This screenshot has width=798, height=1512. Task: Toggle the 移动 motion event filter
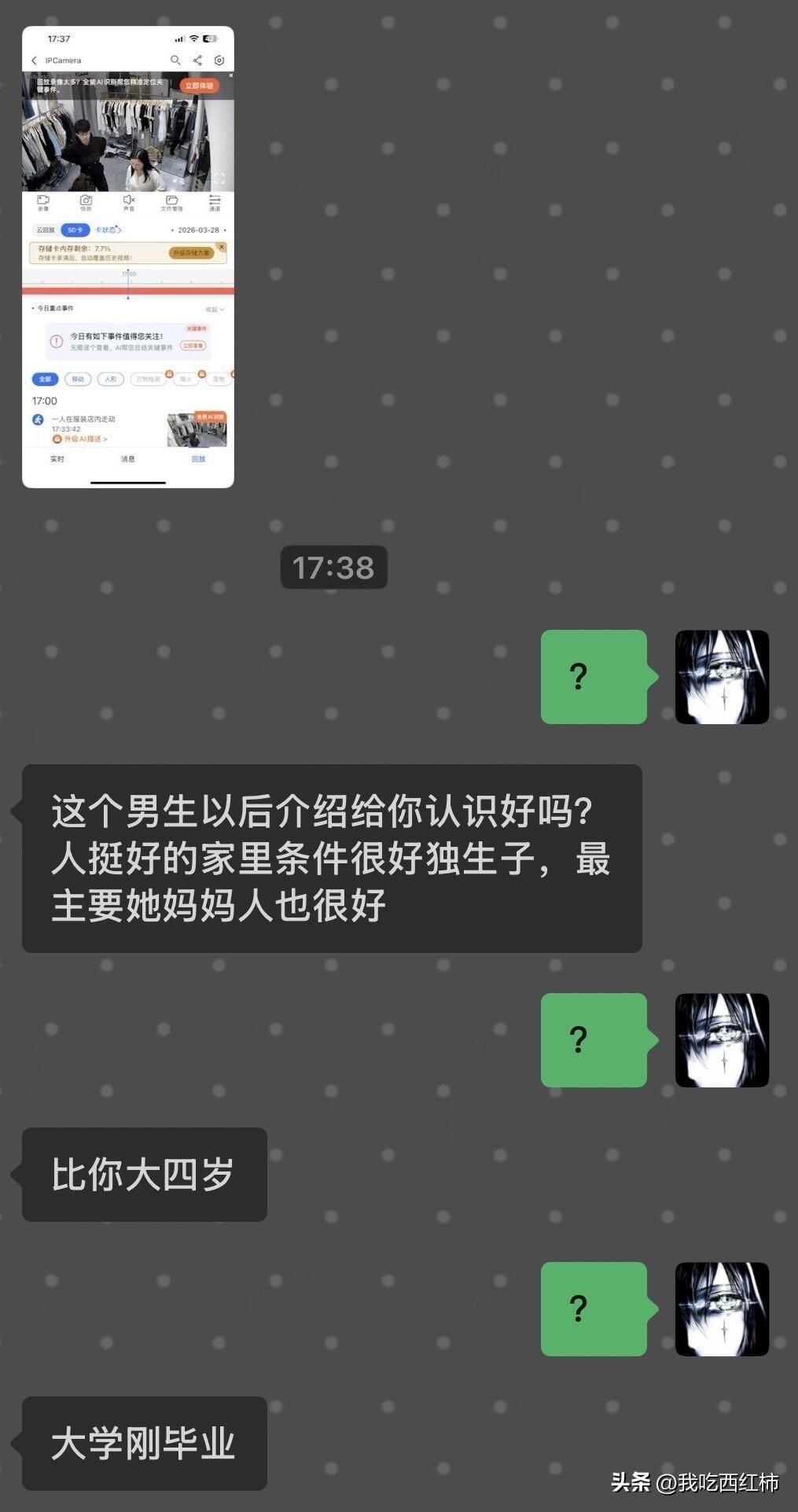[77, 379]
